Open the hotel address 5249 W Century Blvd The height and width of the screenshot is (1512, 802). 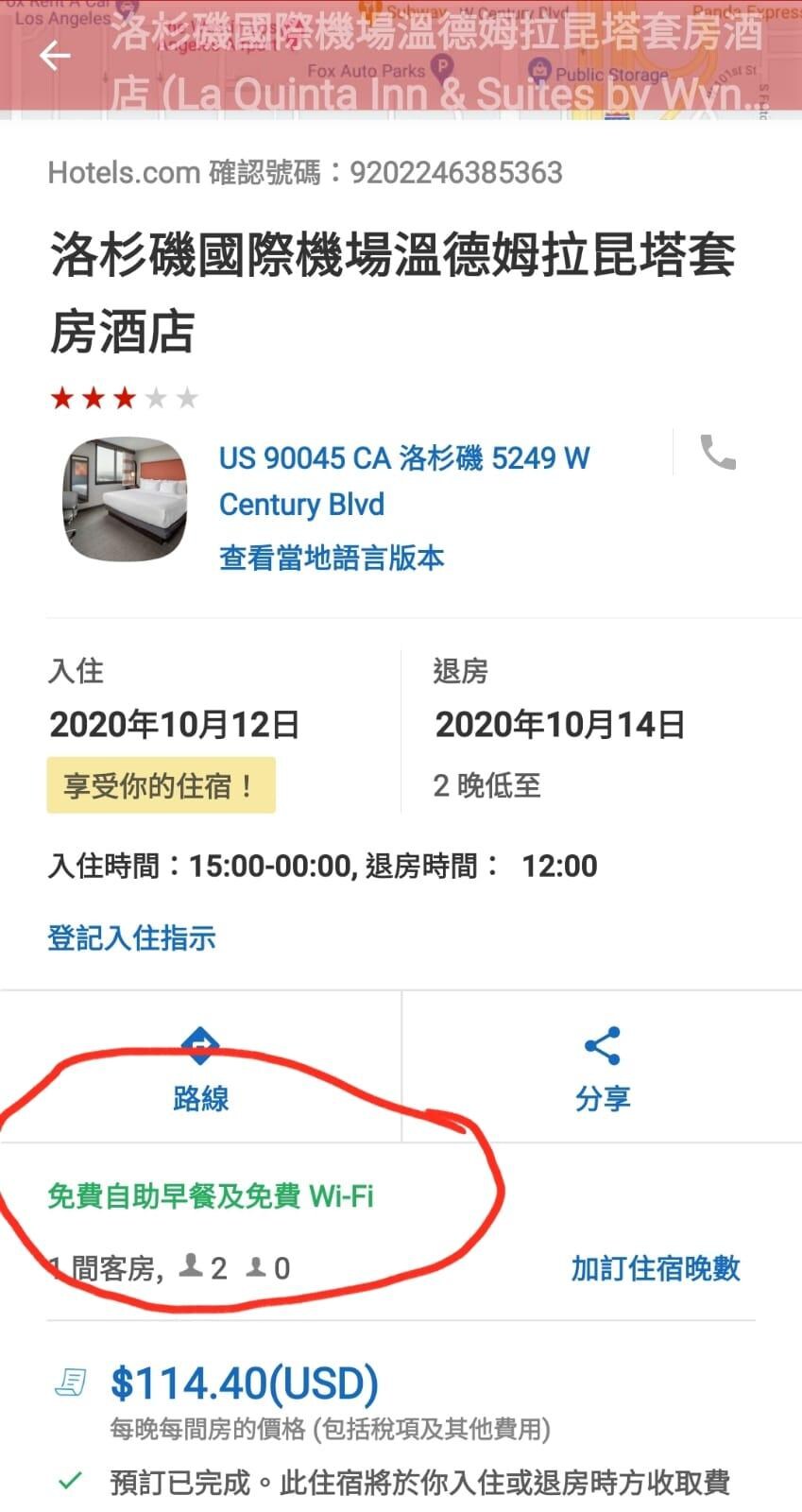pyautogui.click(x=403, y=481)
